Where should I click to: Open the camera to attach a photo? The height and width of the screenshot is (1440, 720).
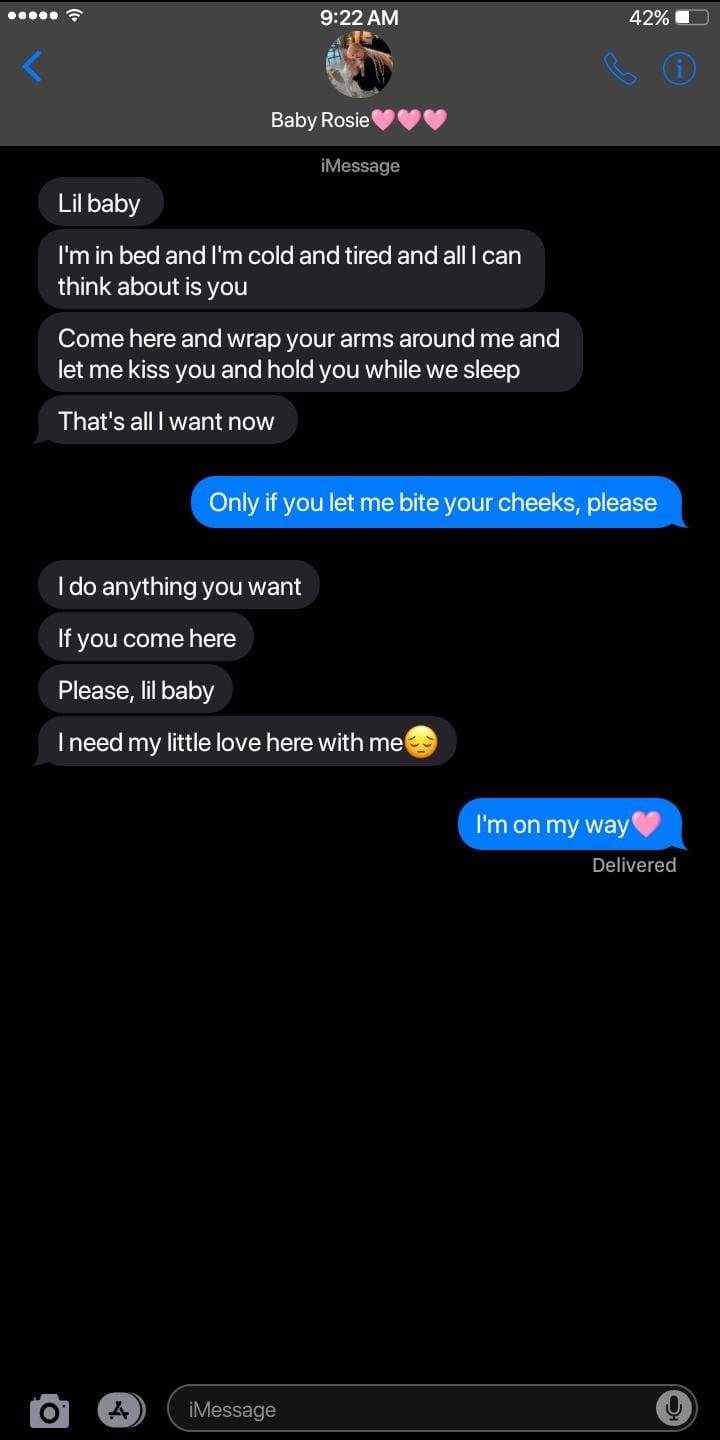pos(49,1410)
